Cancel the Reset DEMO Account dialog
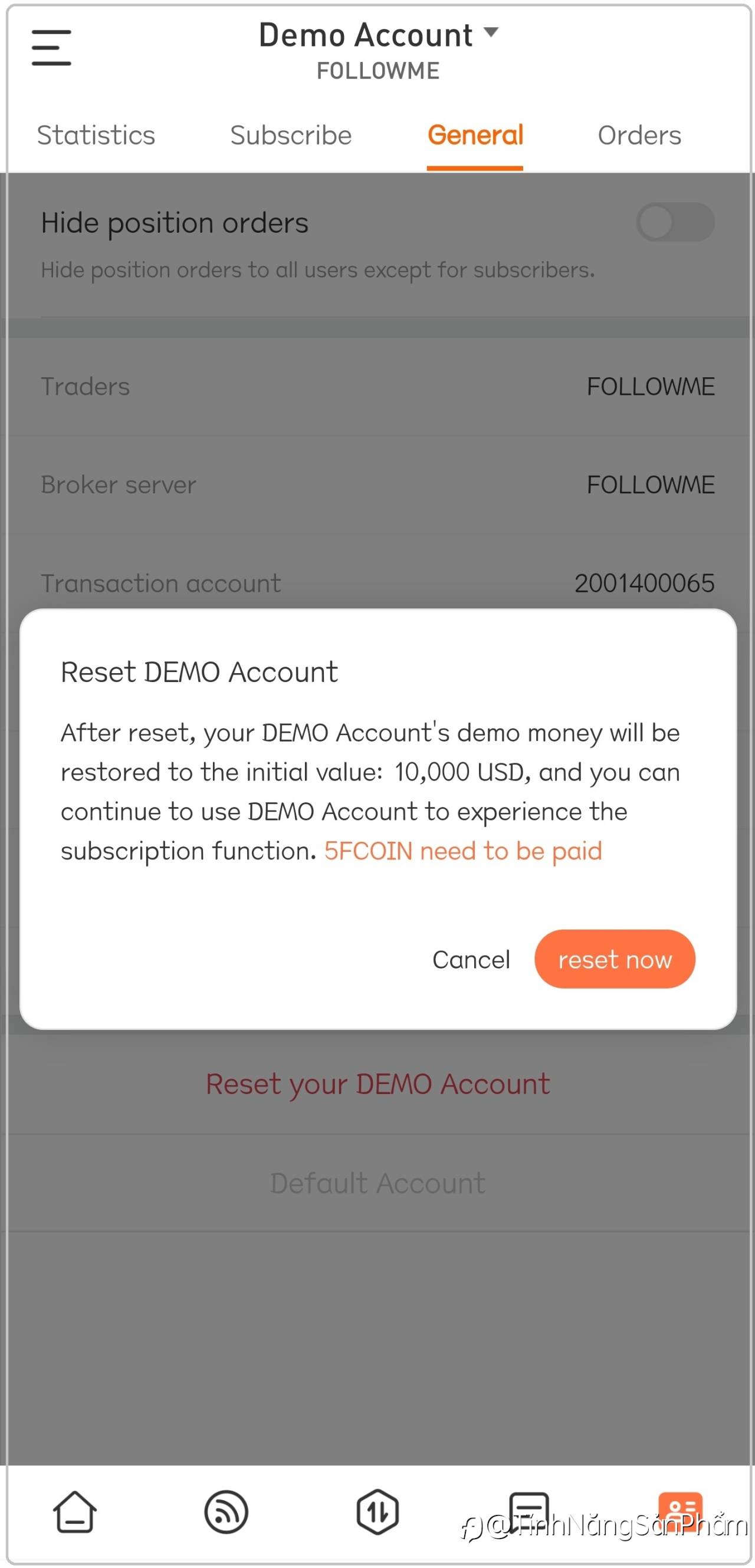Image resolution: width=755 pixels, height=1568 pixels. [x=471, y=959]
